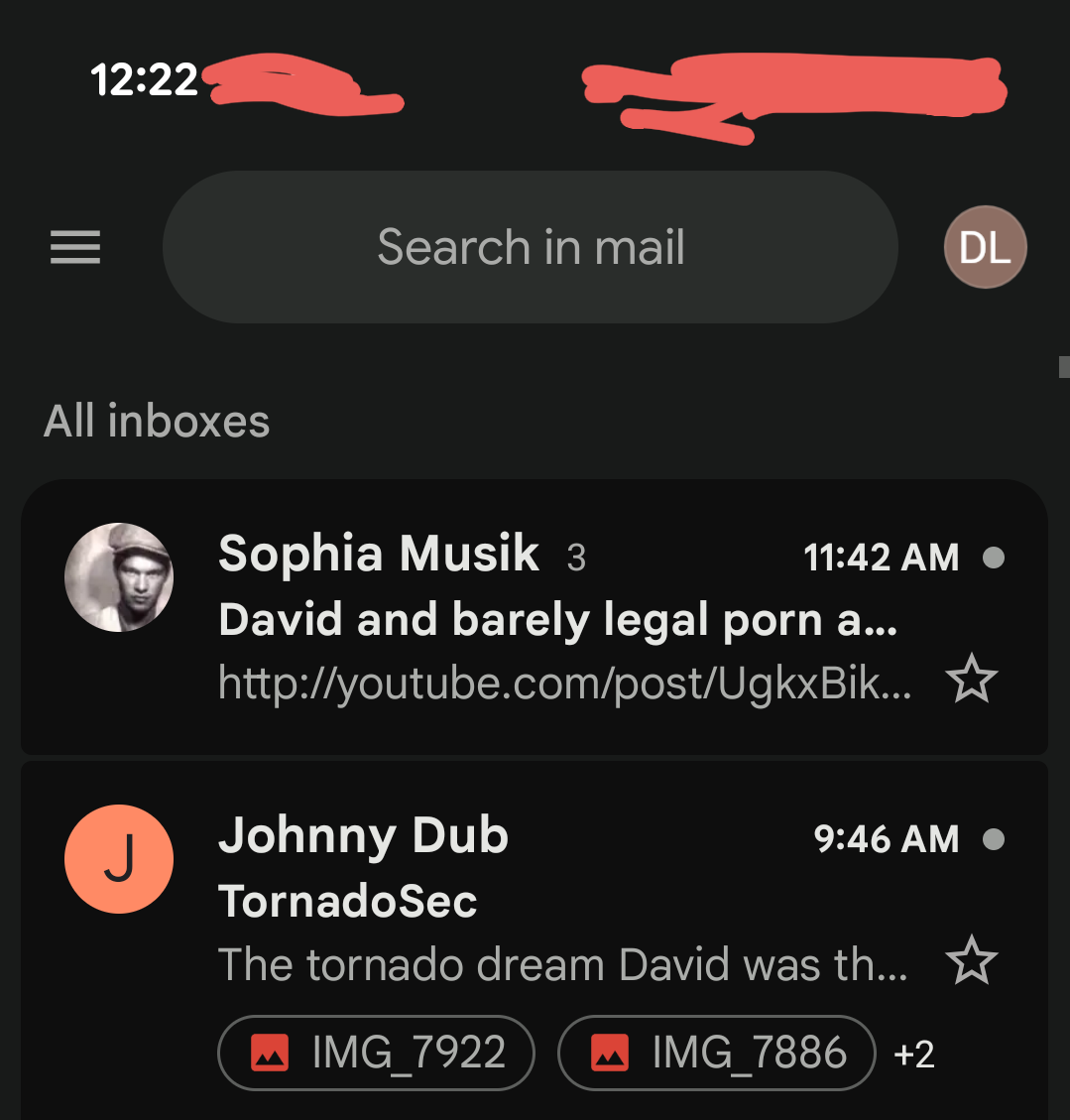Screen dimensions: 1070x1120
Task: Star the Johnny Dub email
Action: [x=971, y=961]
